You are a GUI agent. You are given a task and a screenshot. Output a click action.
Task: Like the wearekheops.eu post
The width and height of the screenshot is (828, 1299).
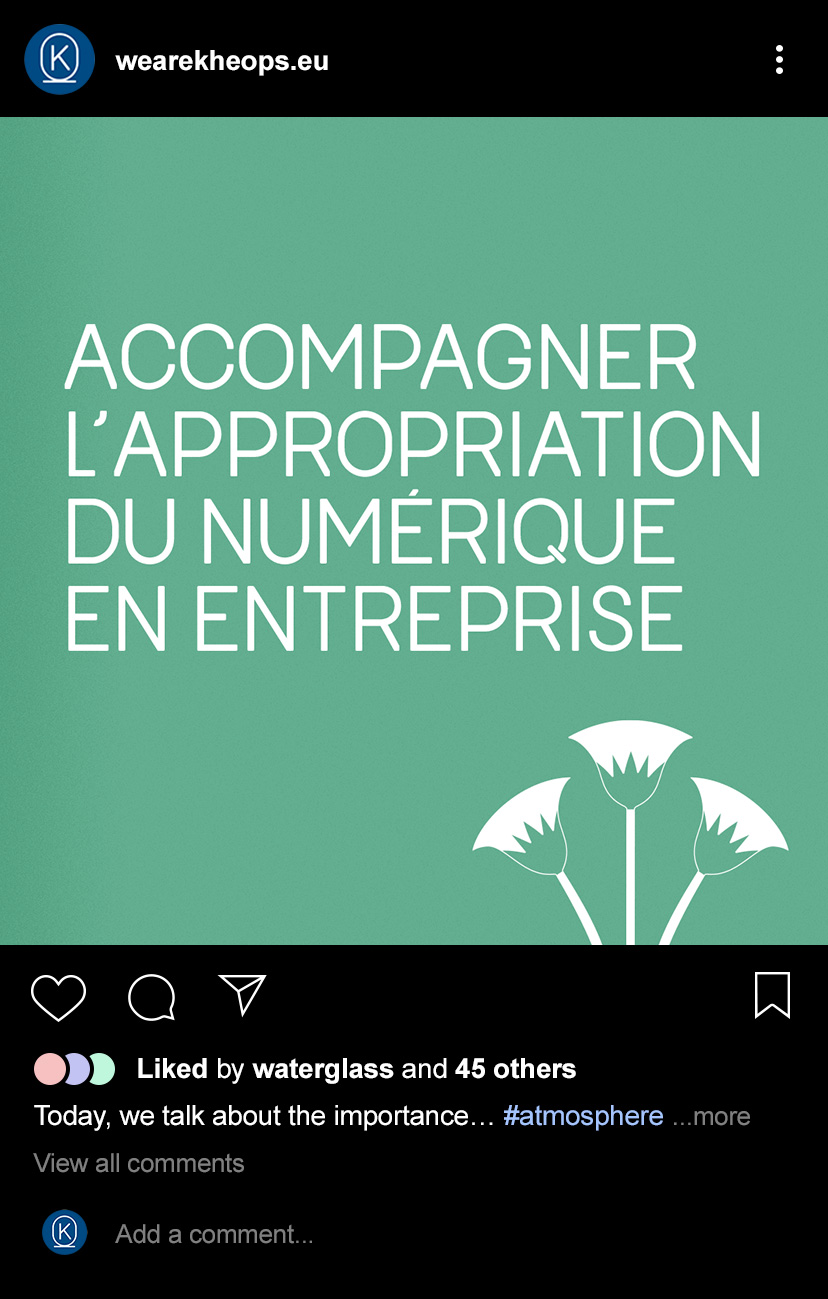point(58,997)
